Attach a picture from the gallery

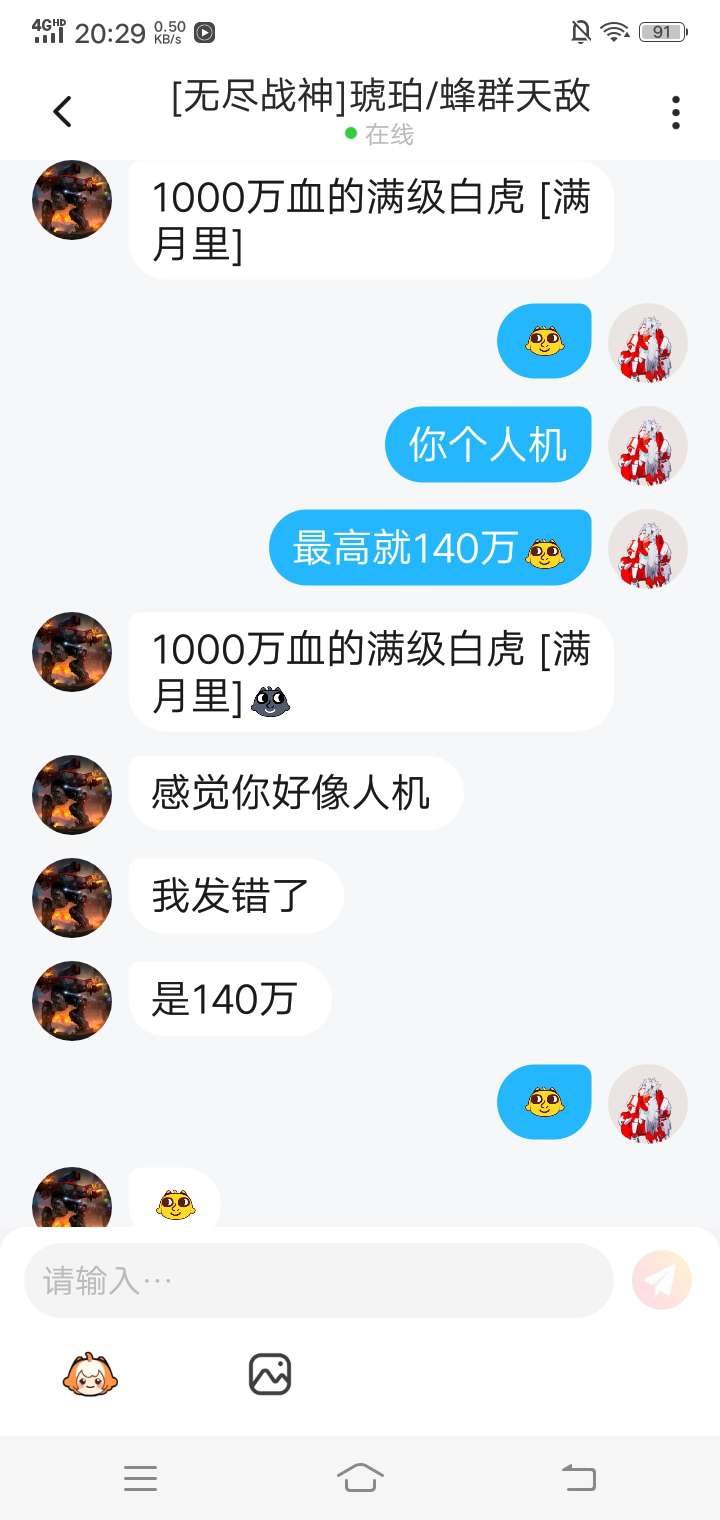(x=270, y=1374)
